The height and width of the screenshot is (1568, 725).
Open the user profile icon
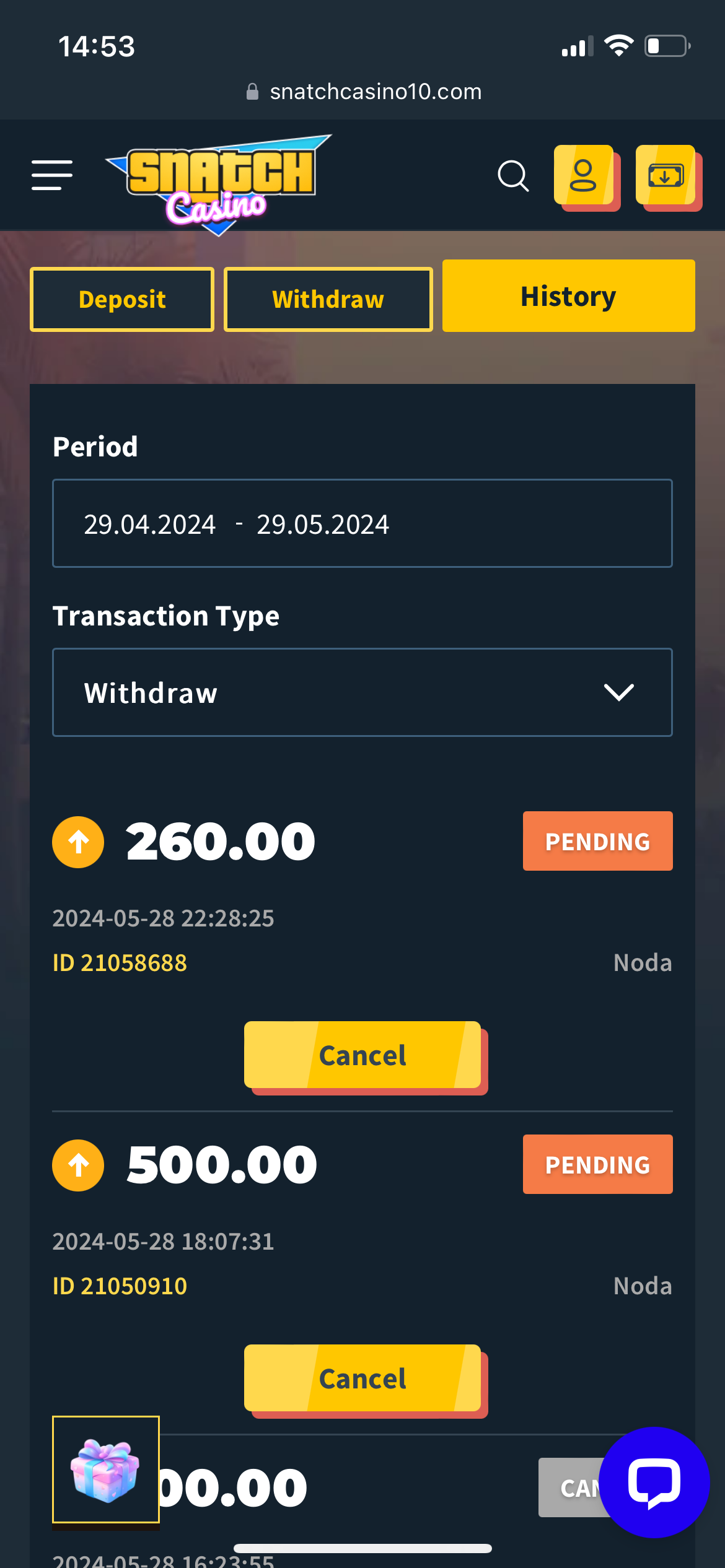click(x=584, y=175)
